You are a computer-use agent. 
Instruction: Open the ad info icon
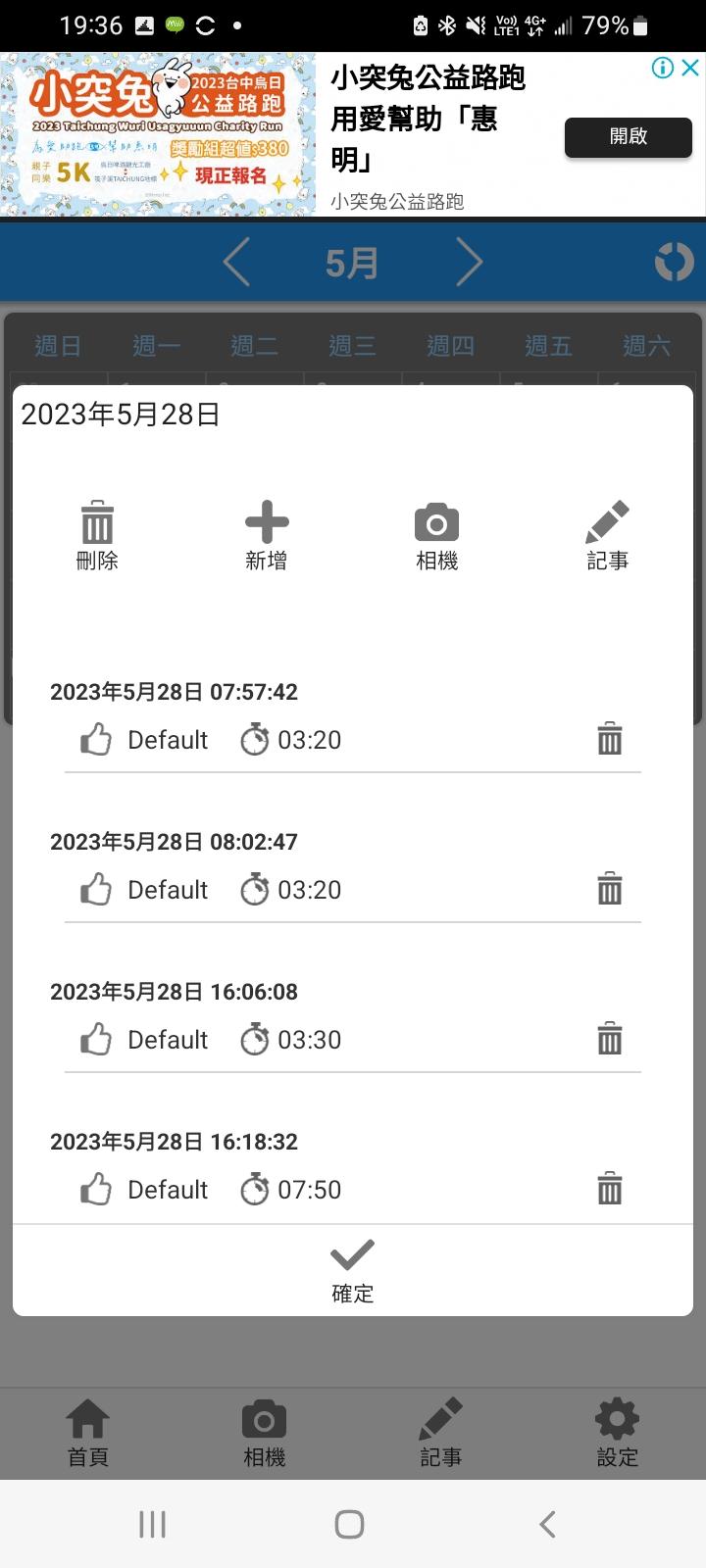coord(663,68)
